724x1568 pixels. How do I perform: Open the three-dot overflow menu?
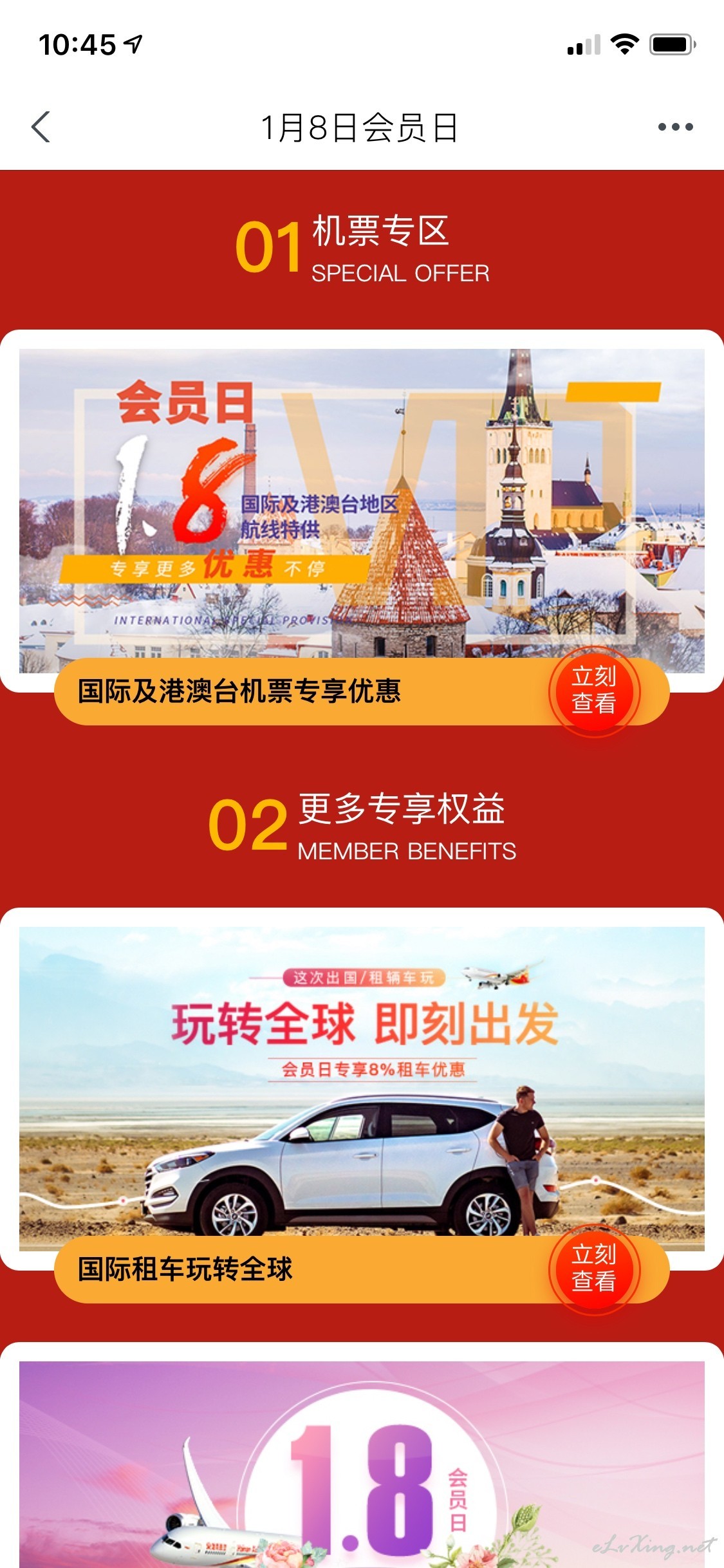675,127
